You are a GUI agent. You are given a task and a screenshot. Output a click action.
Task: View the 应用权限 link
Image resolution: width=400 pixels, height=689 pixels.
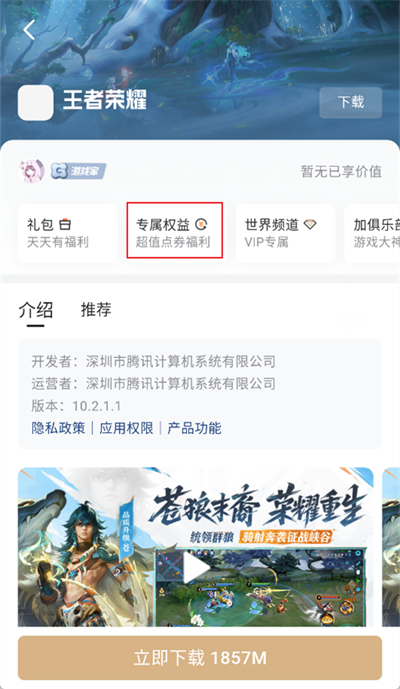tap(126, 428)
